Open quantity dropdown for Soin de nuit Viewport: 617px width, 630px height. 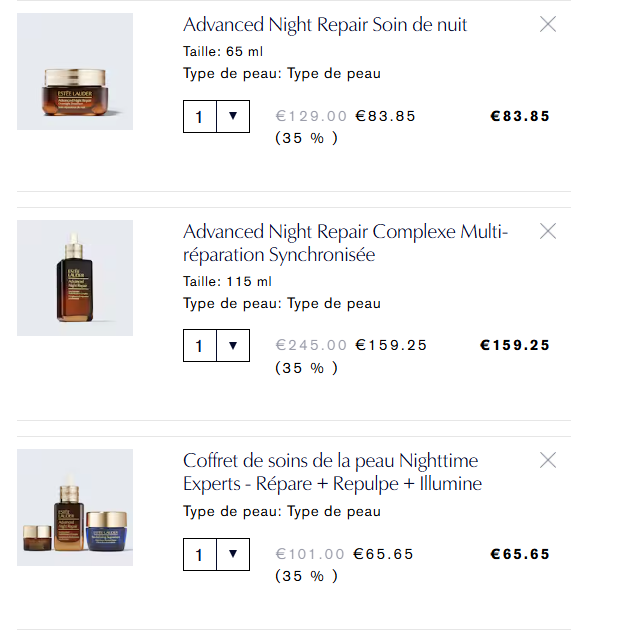coord(216,116)
